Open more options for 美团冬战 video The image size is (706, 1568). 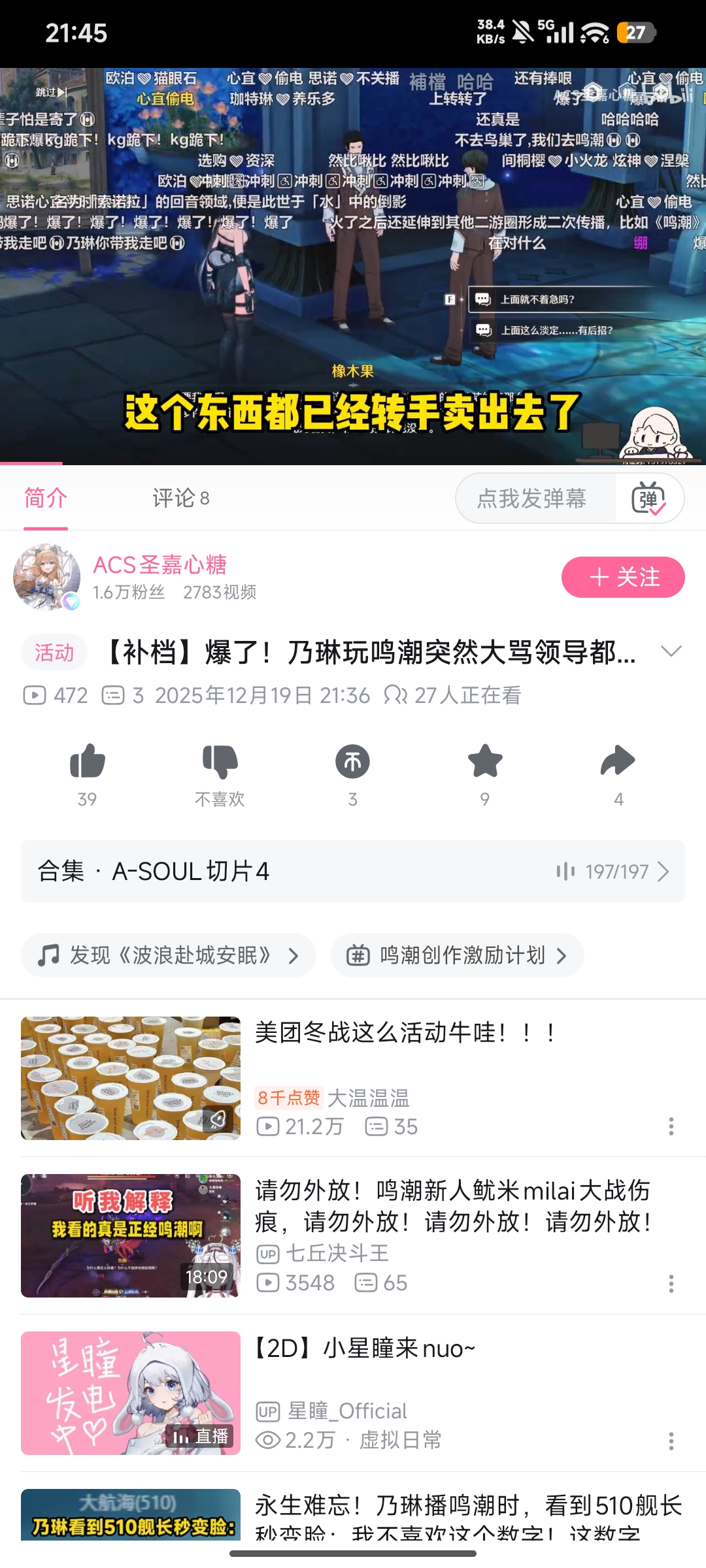pyautogui.click(x=671, y=1126)
